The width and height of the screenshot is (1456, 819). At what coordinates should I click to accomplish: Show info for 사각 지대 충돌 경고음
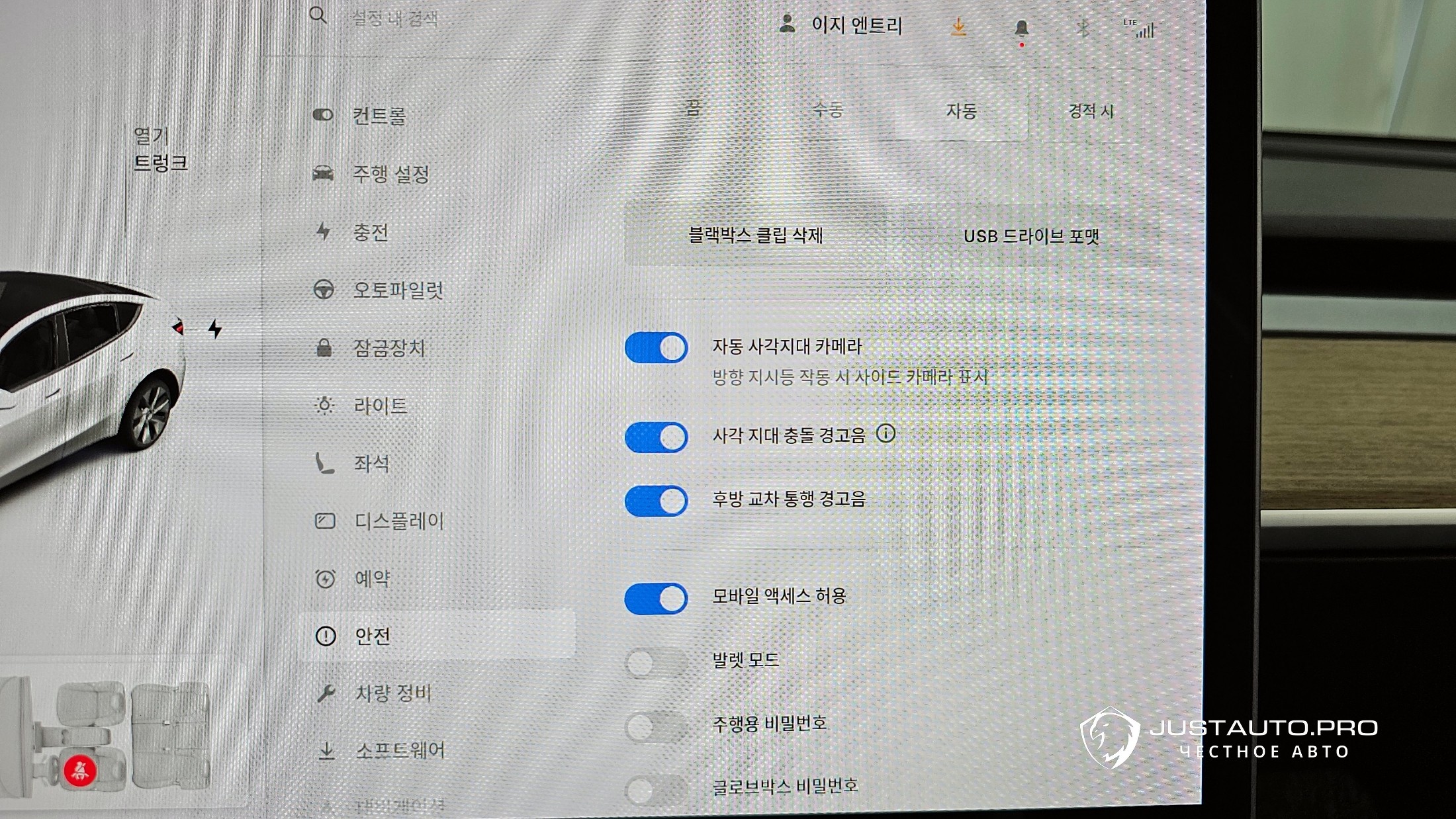tap(886, 433)
